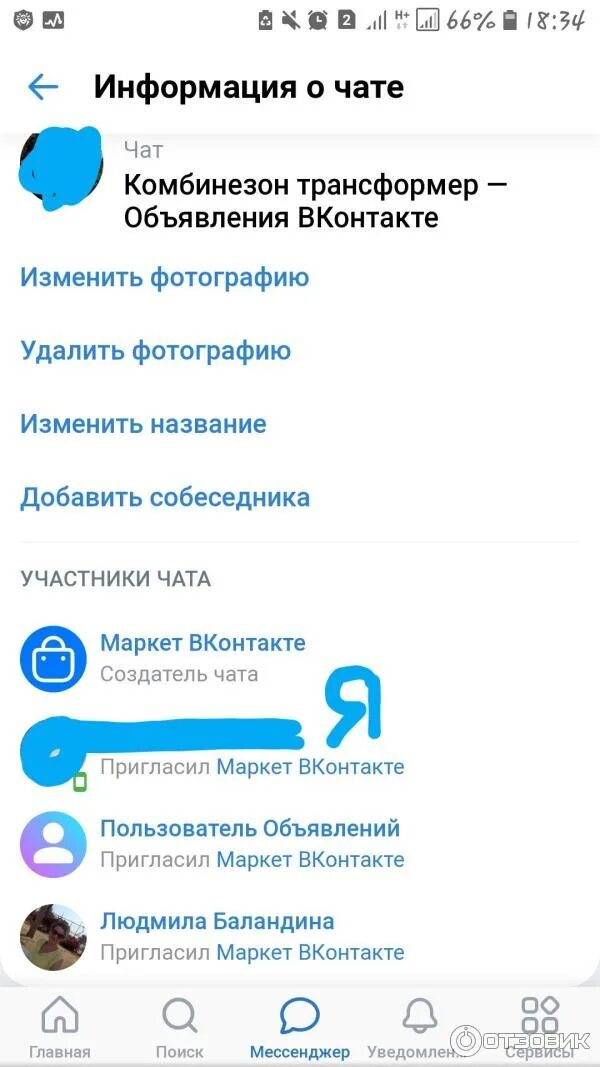The image size is (600, 1067).
Task: Select Удалить фотографию
Action: pos(155,351)
